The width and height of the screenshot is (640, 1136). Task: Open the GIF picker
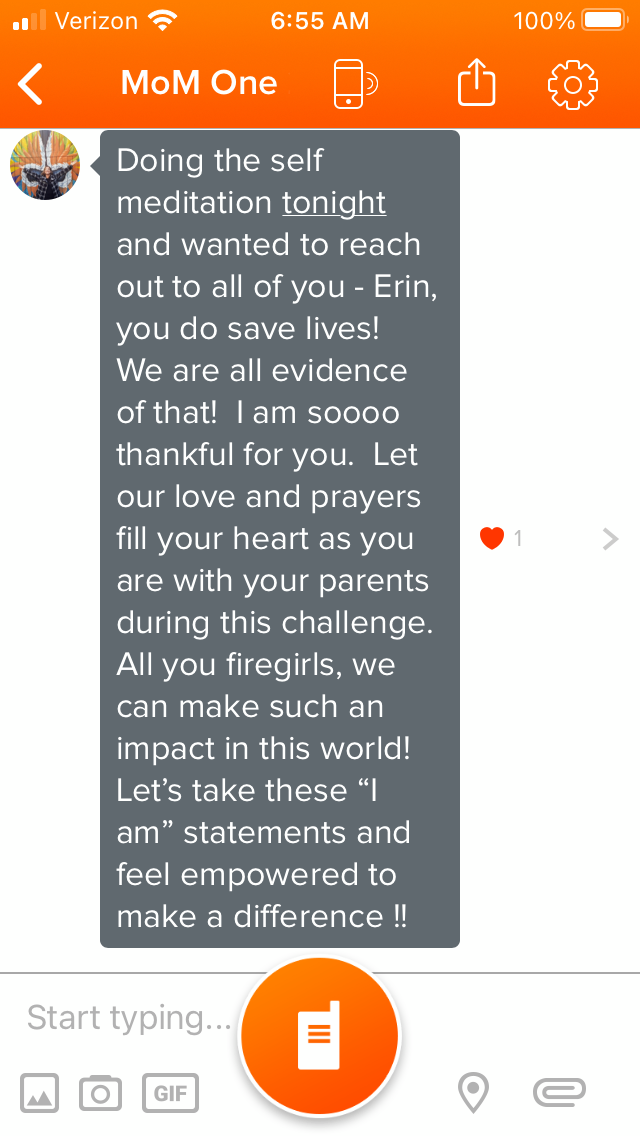170,1093
